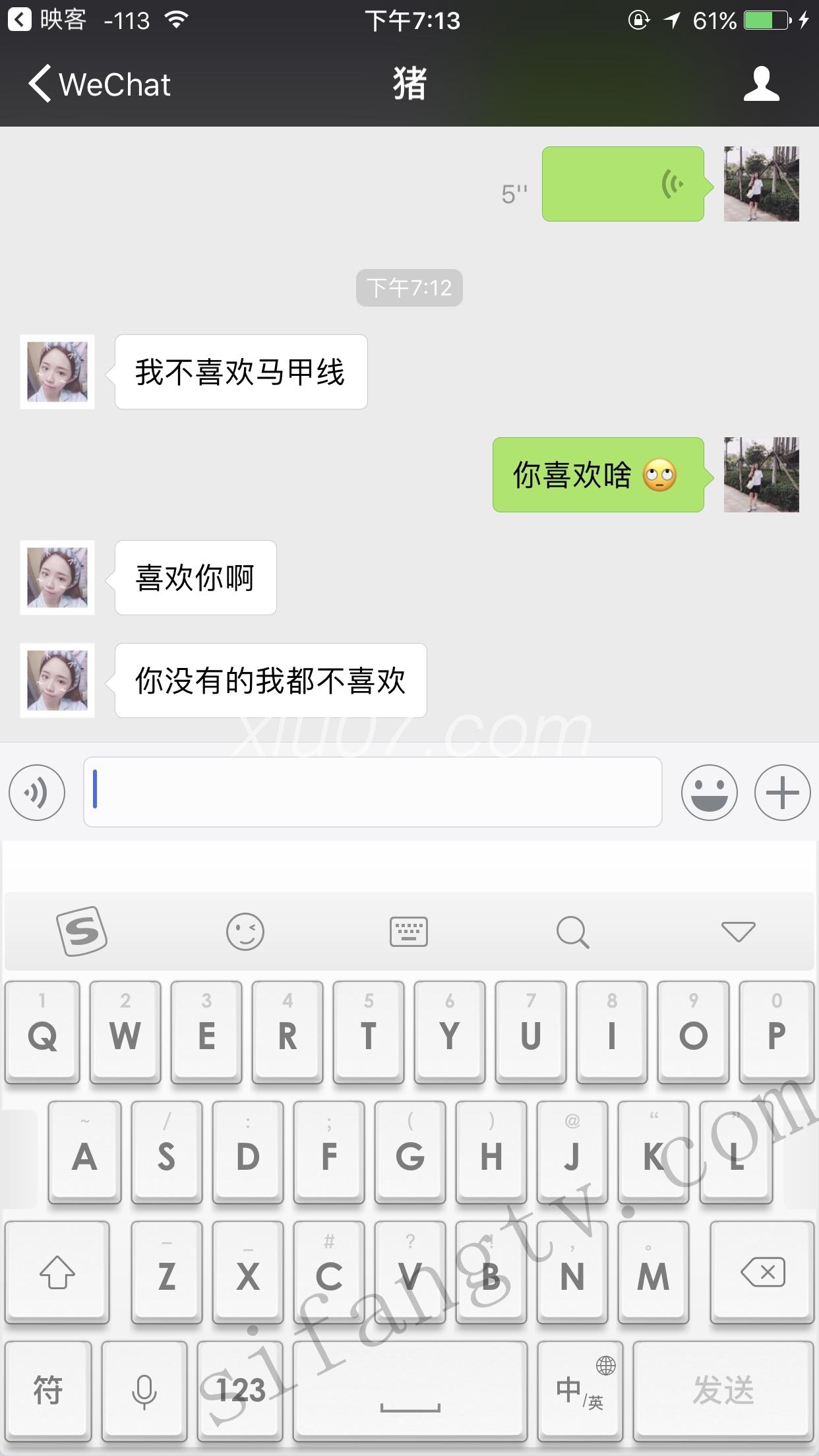The width and height of the screenshot is (819, 1456).
Task: Tap the message input field
Action: [373, 791]
